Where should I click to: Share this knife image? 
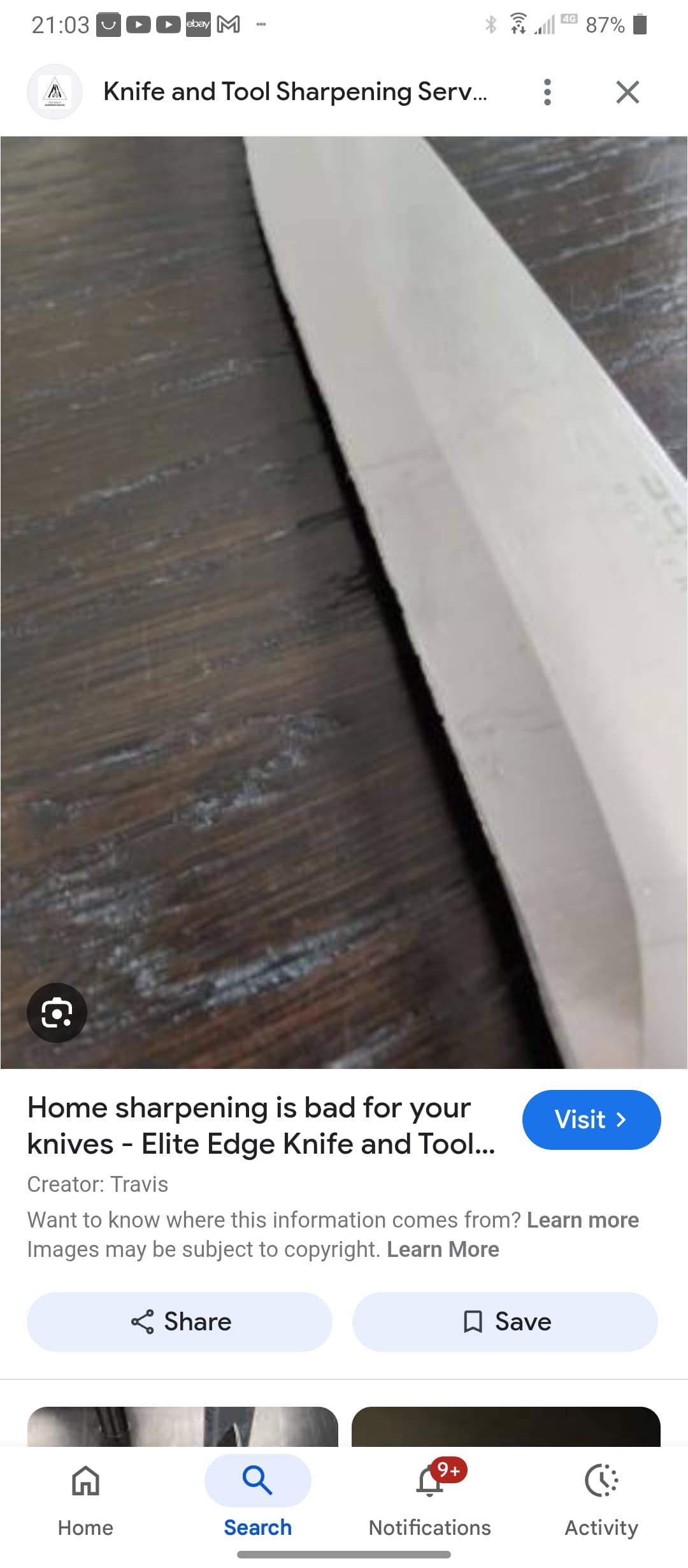click(x=180, y=1322)
